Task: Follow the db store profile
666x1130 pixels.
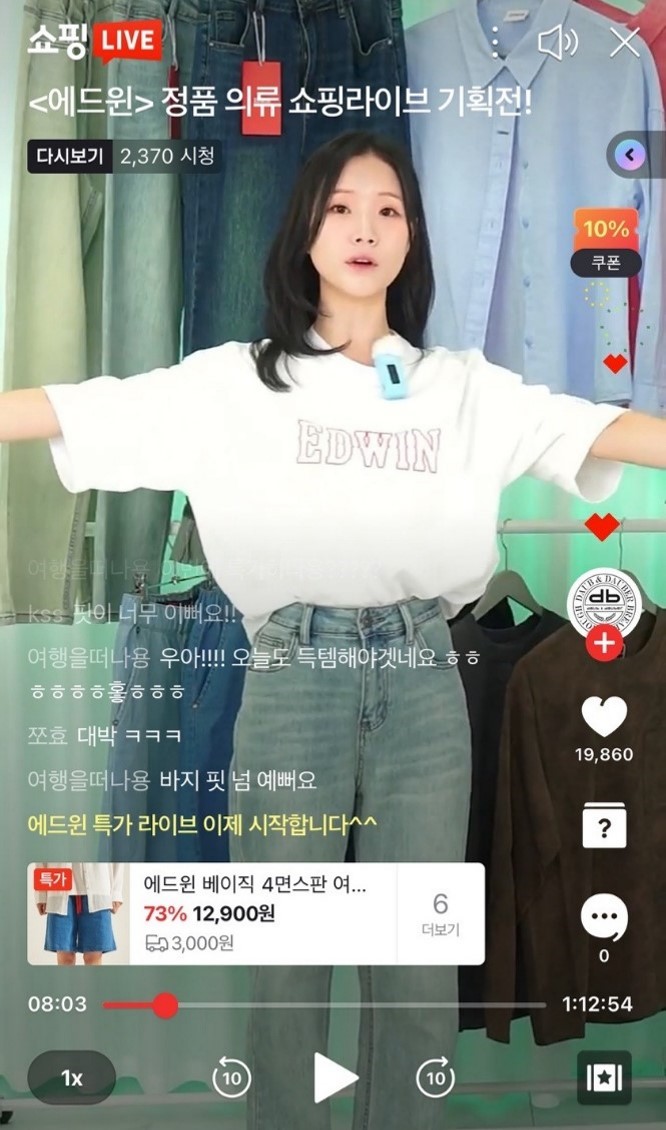Action: [x=604, y=642]
